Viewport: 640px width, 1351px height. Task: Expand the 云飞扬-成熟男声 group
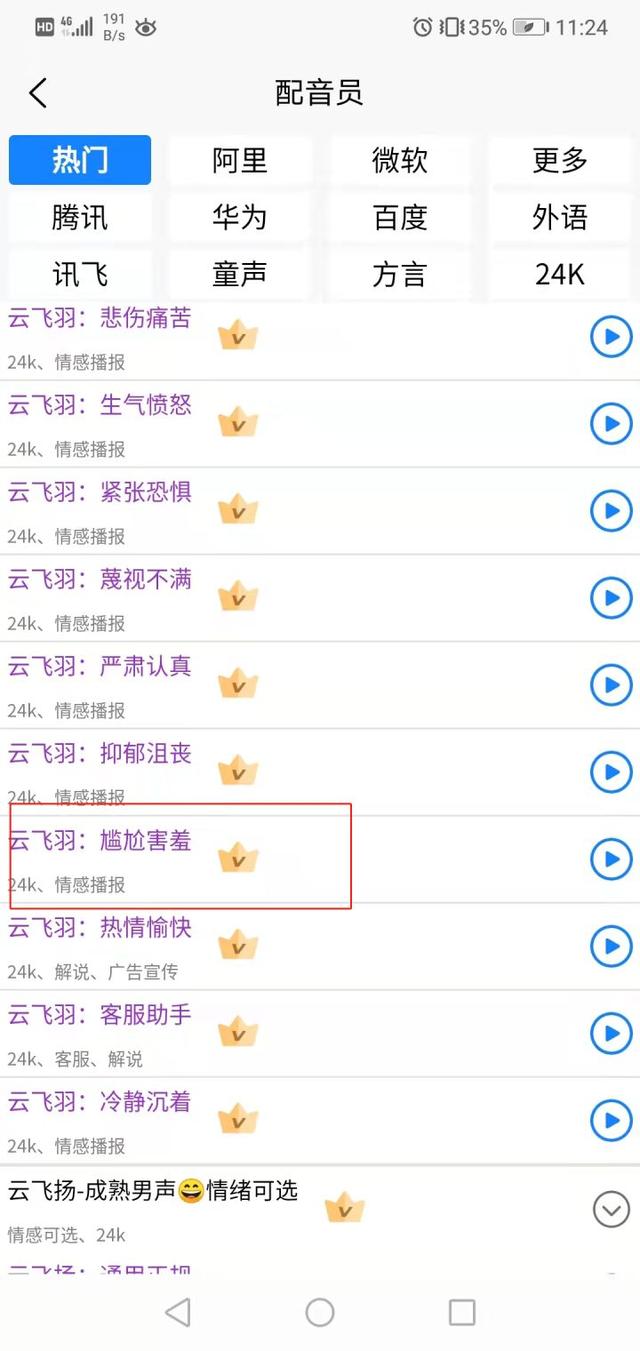point(611,1210)
